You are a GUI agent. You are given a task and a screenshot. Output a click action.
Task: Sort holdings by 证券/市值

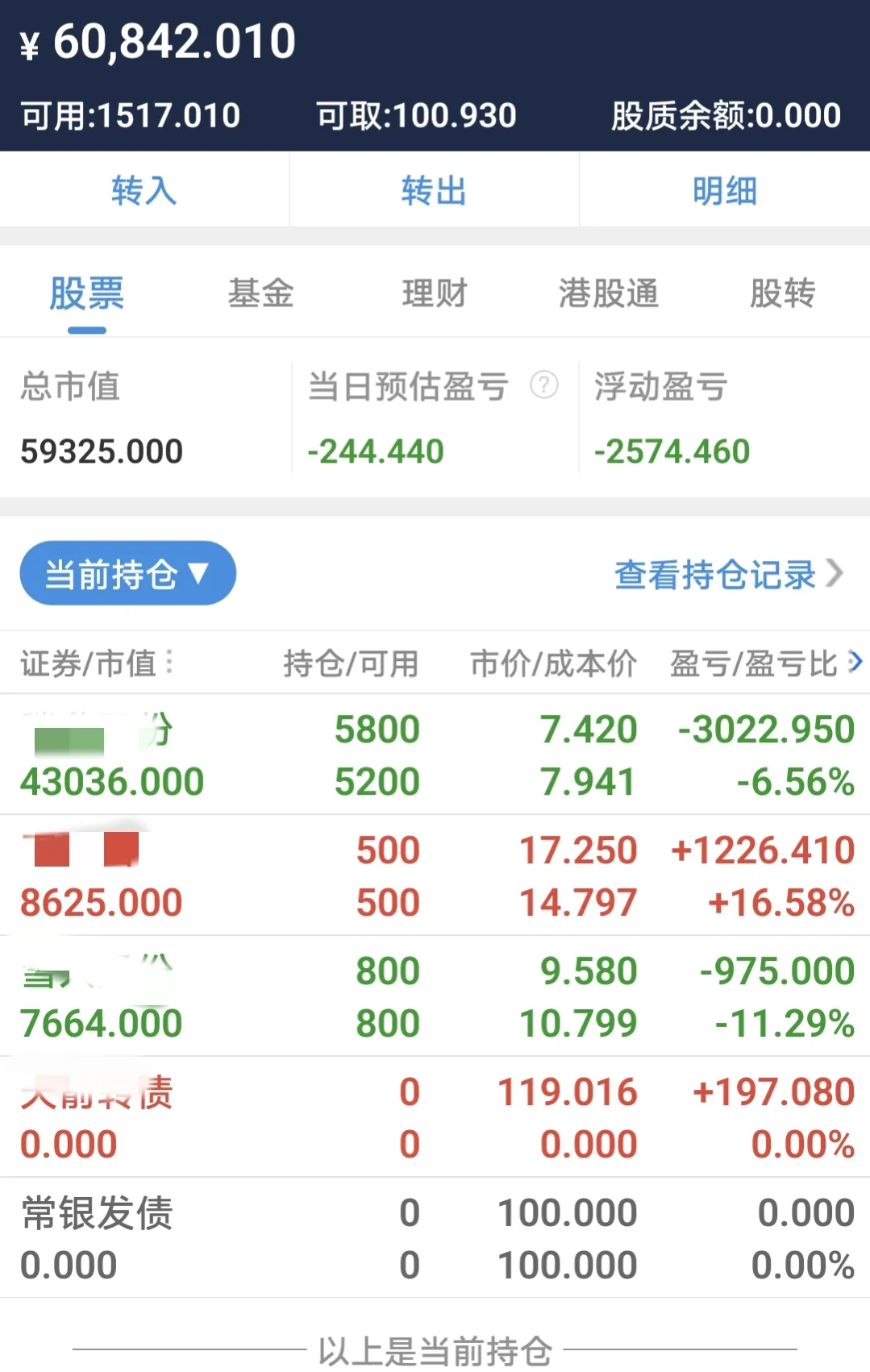[97, 663]
